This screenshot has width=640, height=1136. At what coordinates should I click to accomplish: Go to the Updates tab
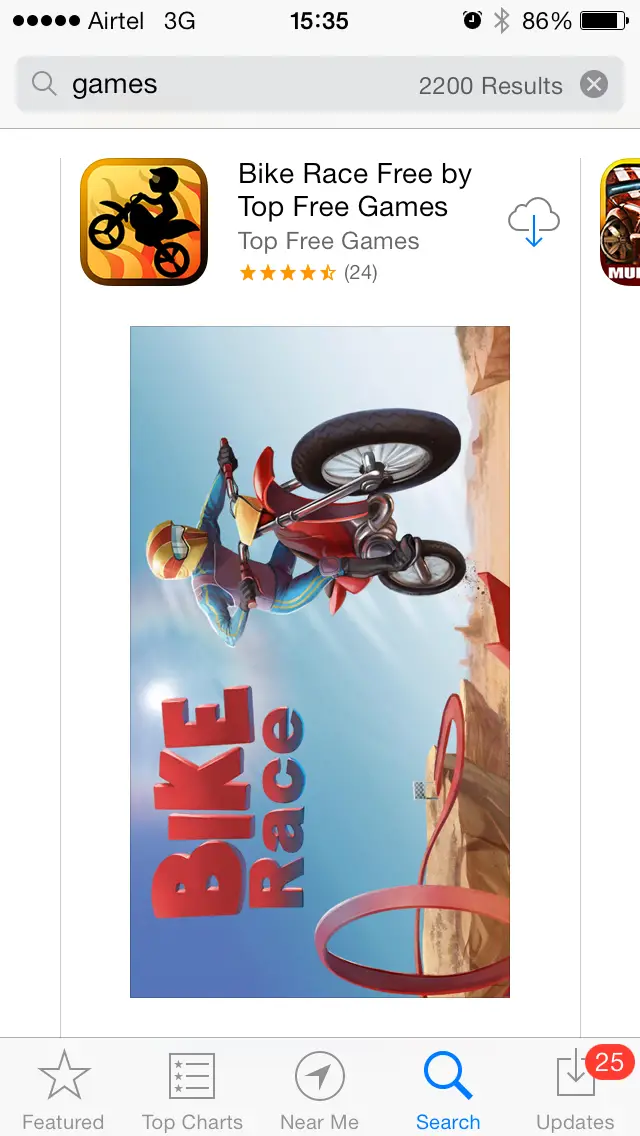[x=576, y=1090]
